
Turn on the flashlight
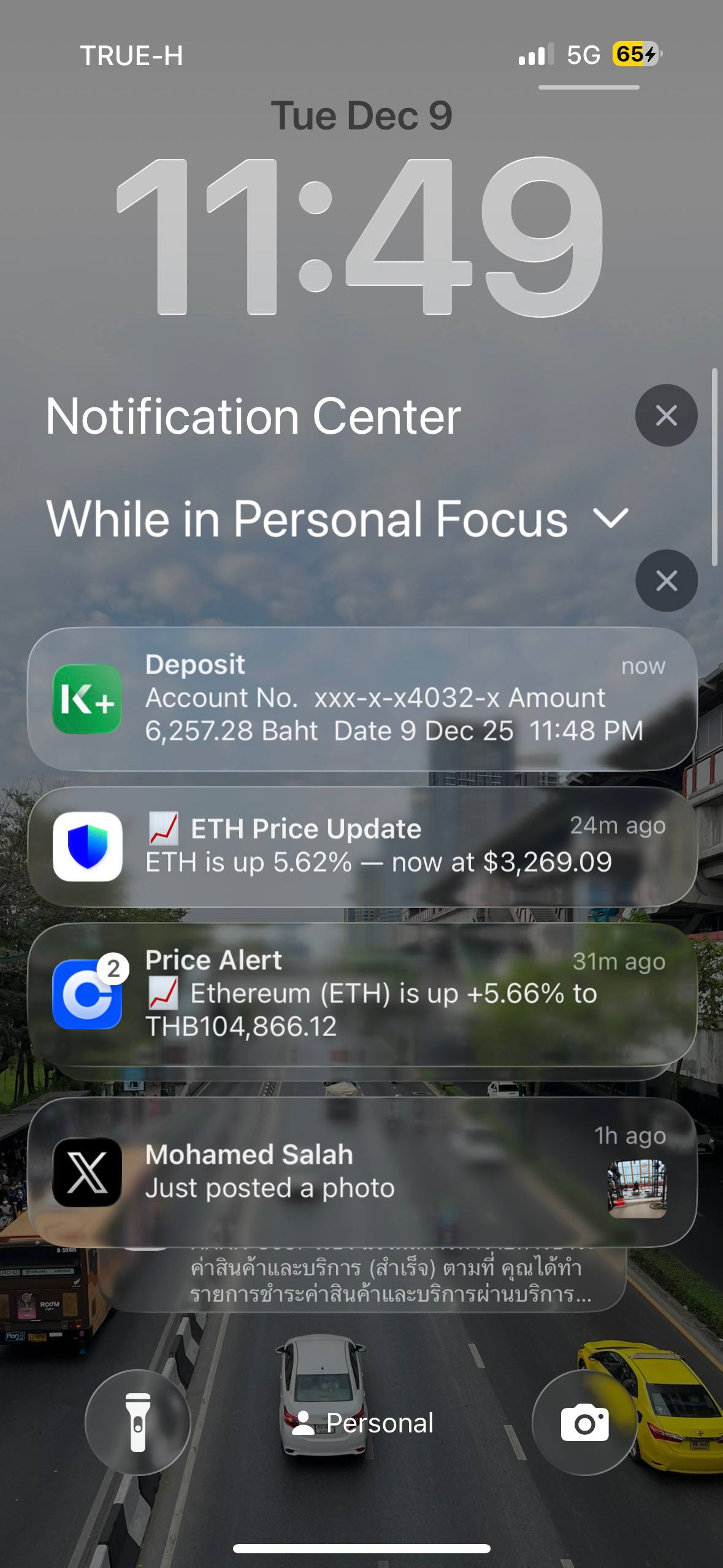[x=138, y=1422]
